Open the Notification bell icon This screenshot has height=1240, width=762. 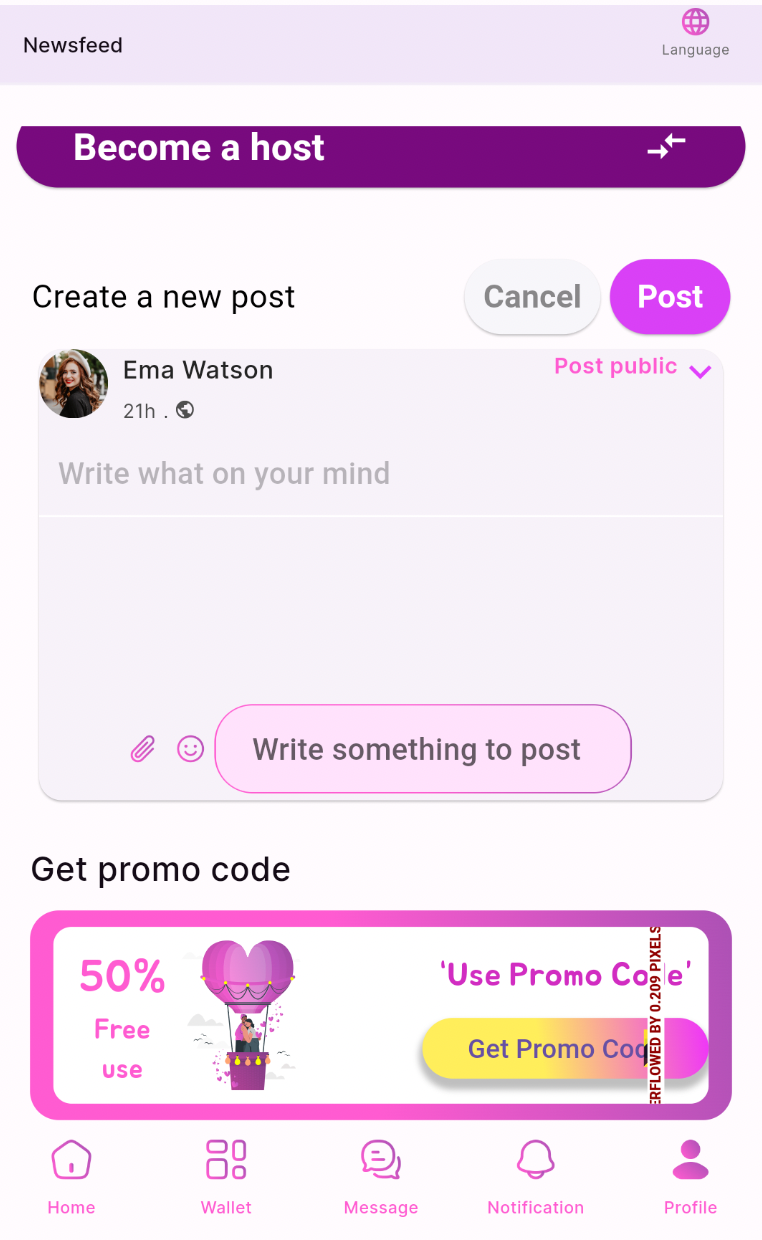[x=535, y=1158]
